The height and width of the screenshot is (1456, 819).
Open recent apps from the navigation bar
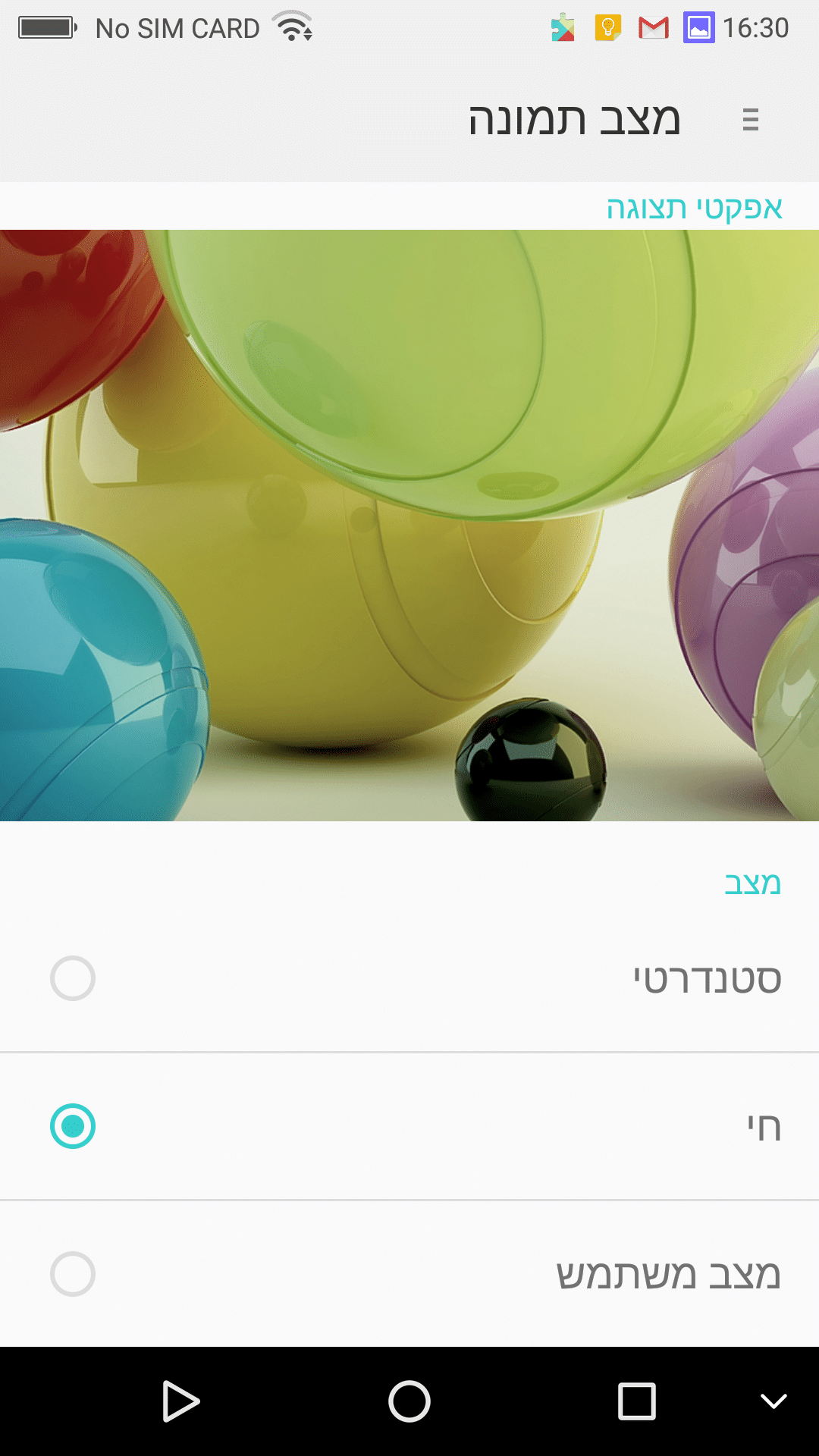[x=637, y=1401]
